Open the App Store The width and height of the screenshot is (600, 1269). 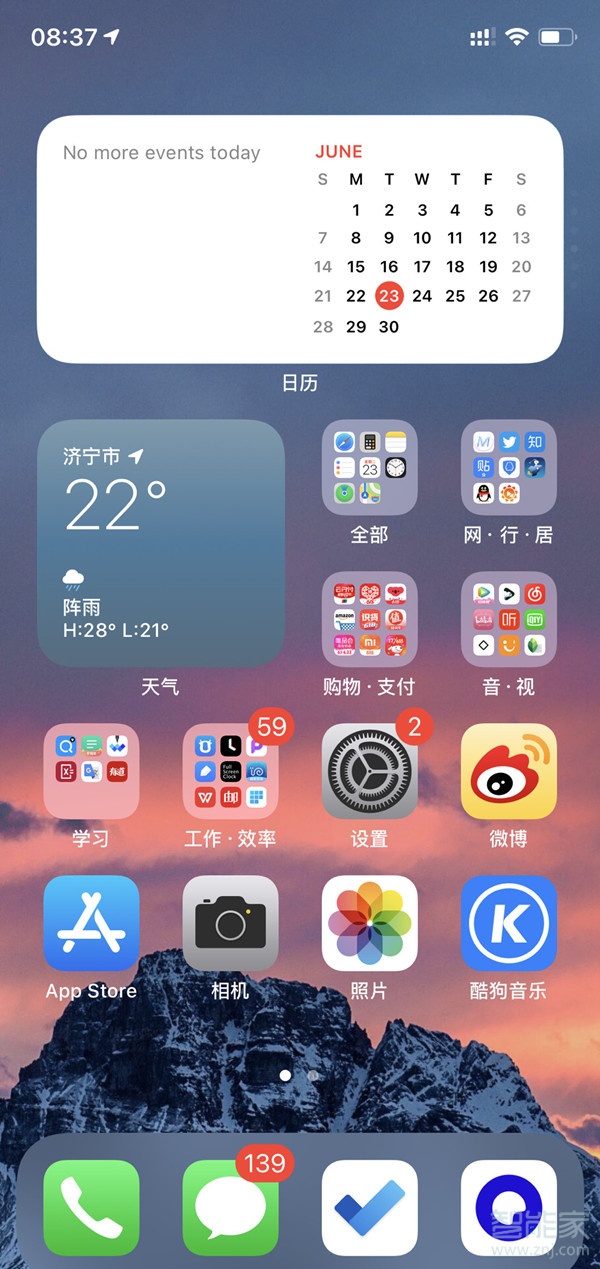pyautogui.click(x=91, y=923)
